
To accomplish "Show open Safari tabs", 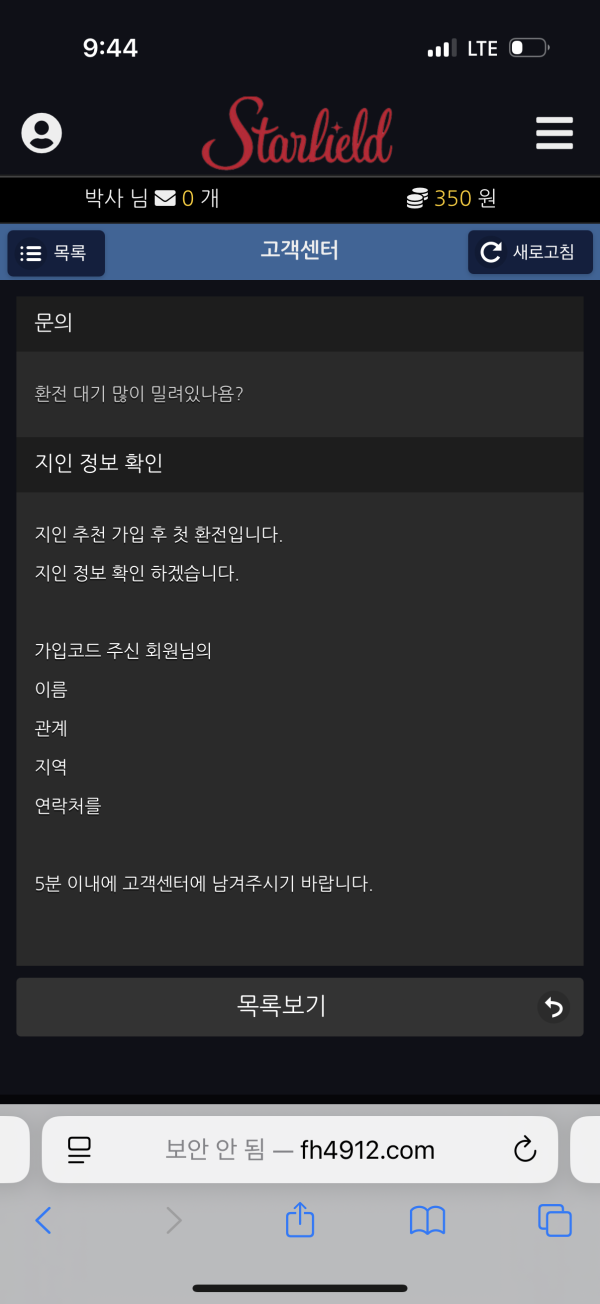I will tap(555, 1220).
